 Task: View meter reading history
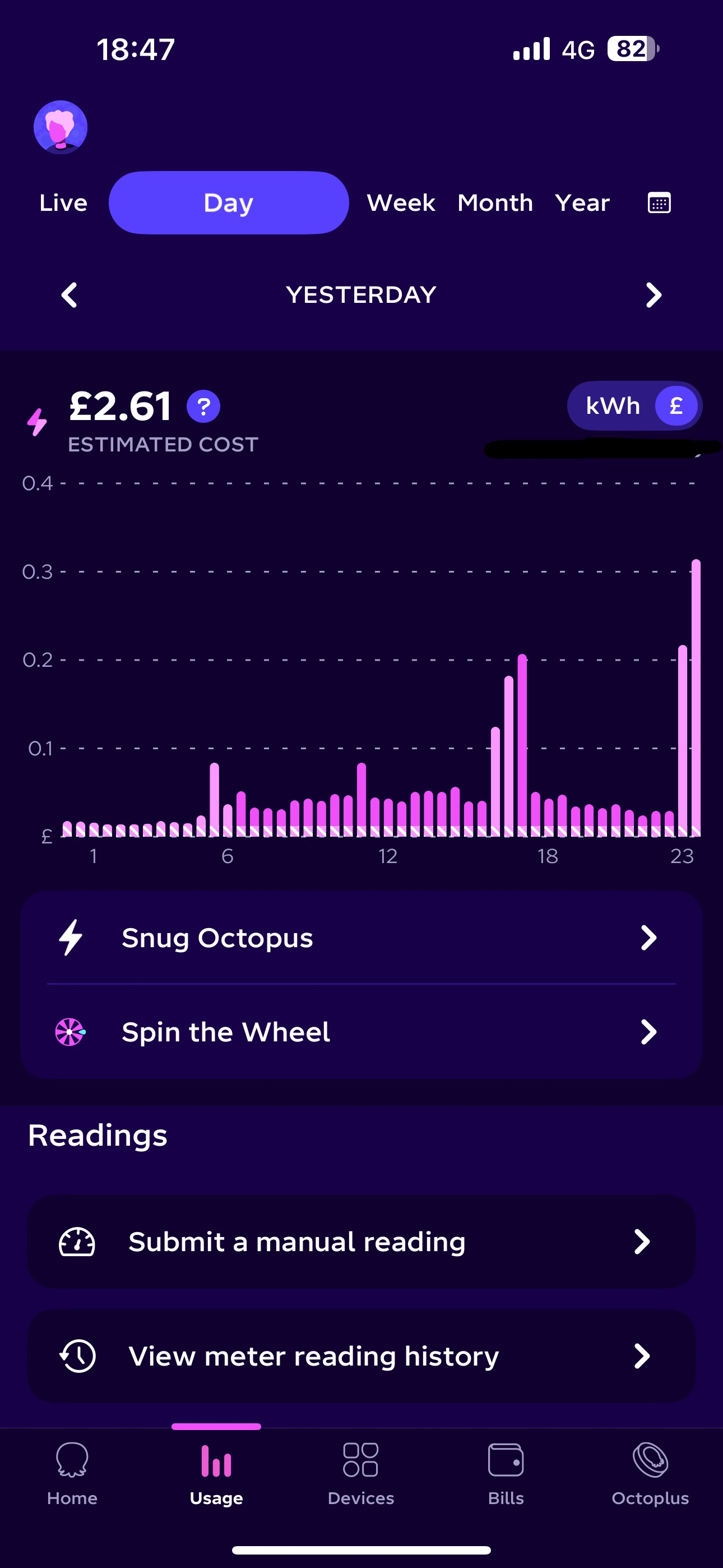pos(361,1356)
